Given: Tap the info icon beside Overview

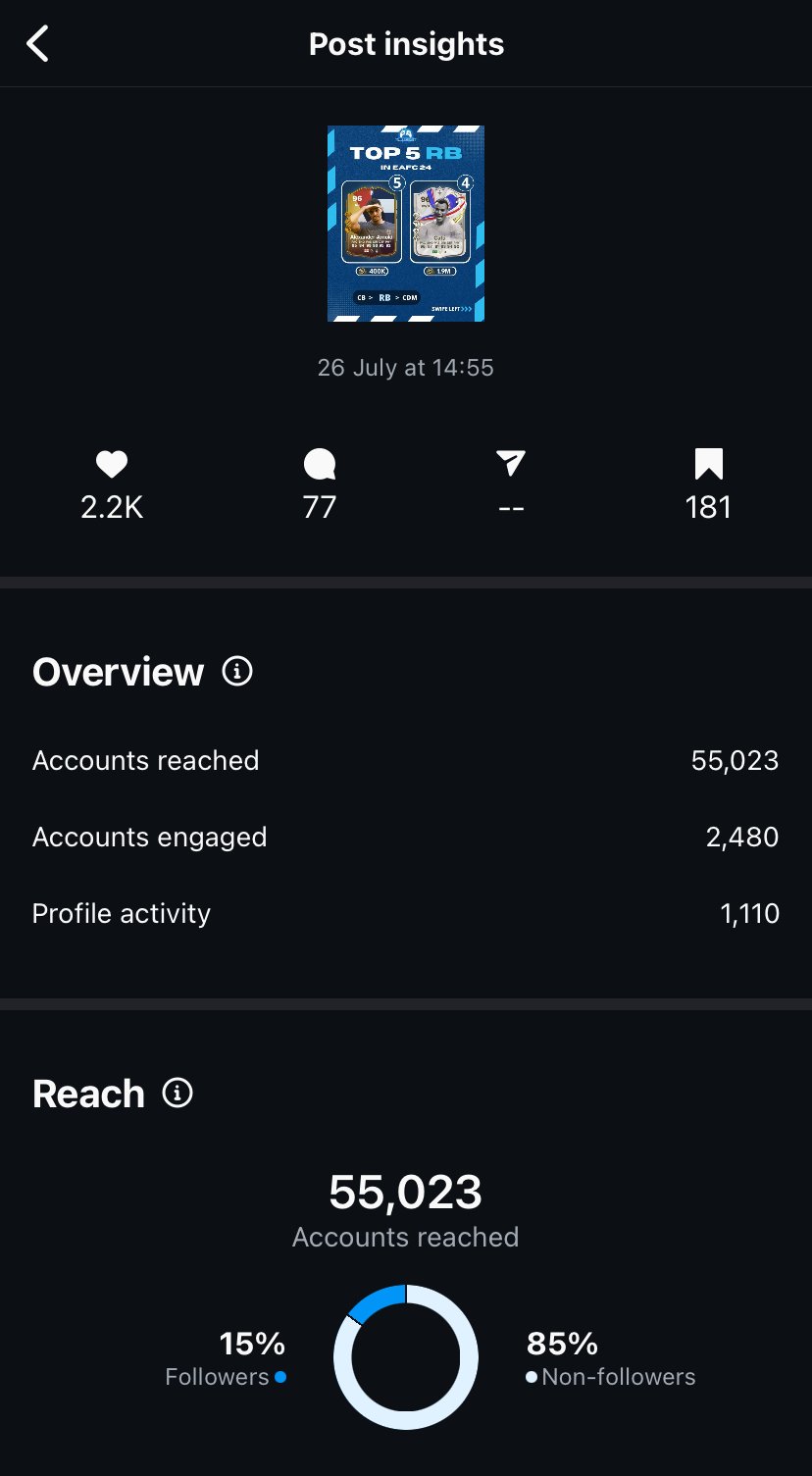Looking at the screenshot, I should point(237,672).
